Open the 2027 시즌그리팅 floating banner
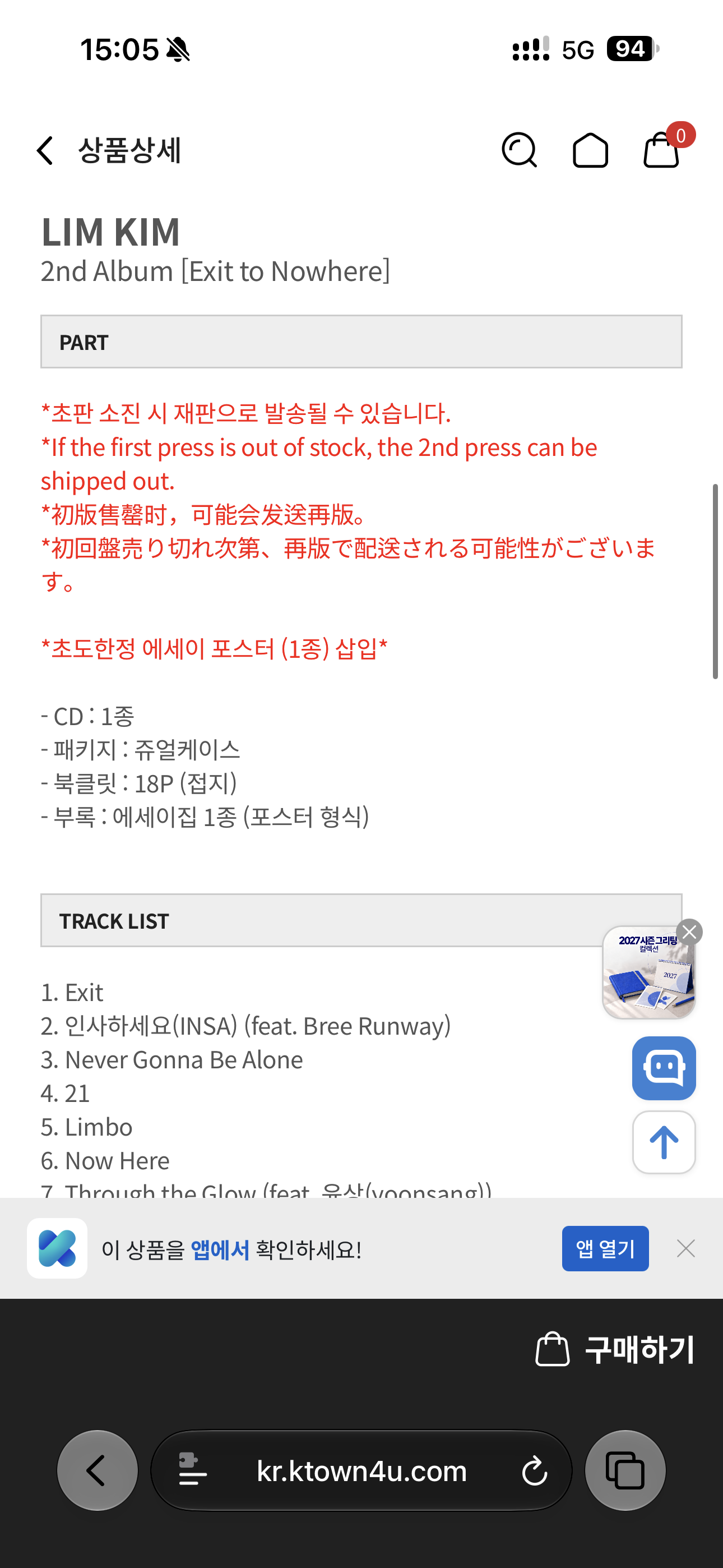This screenshot has height=1568, width=723. 649,972
